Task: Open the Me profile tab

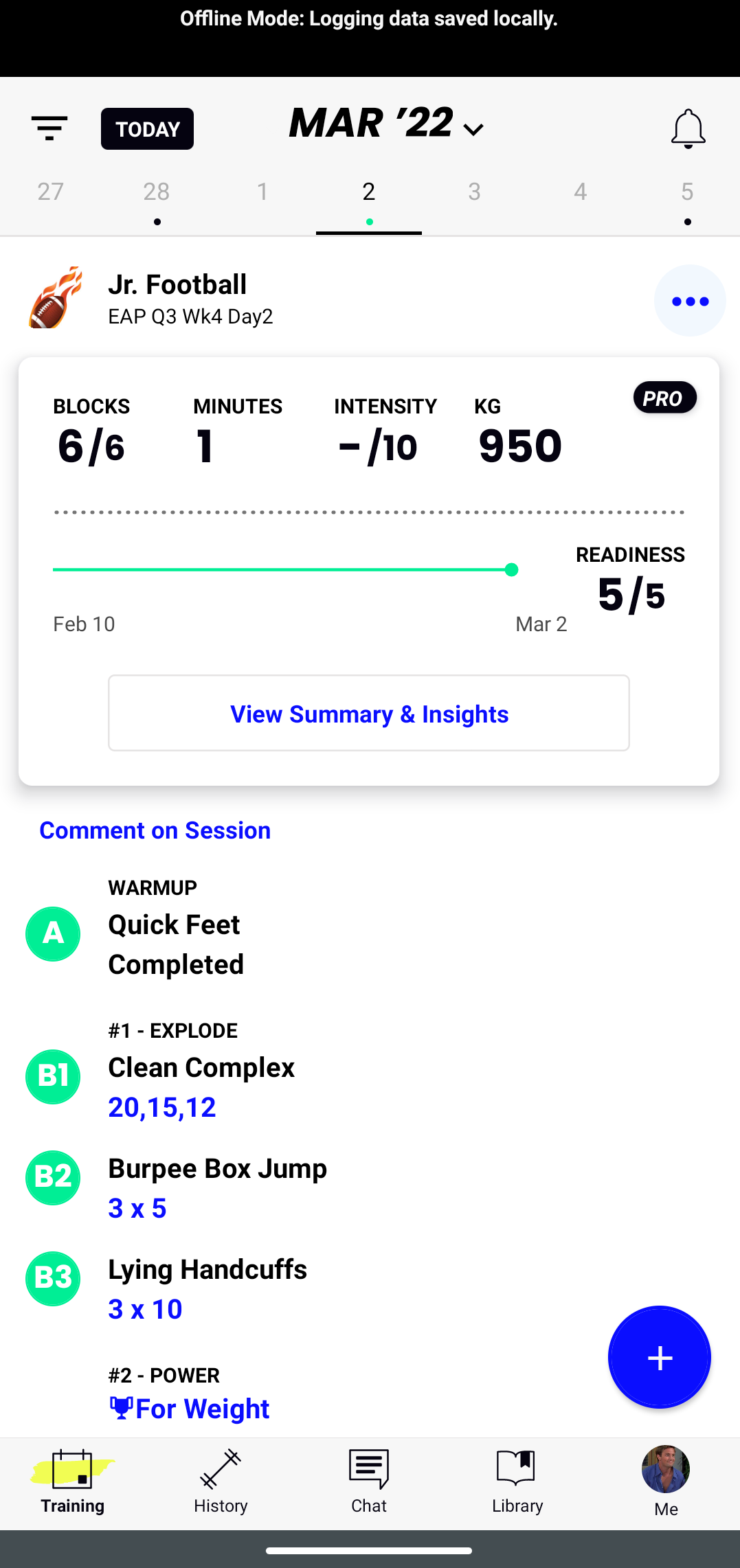Action: coord(666,1482)
